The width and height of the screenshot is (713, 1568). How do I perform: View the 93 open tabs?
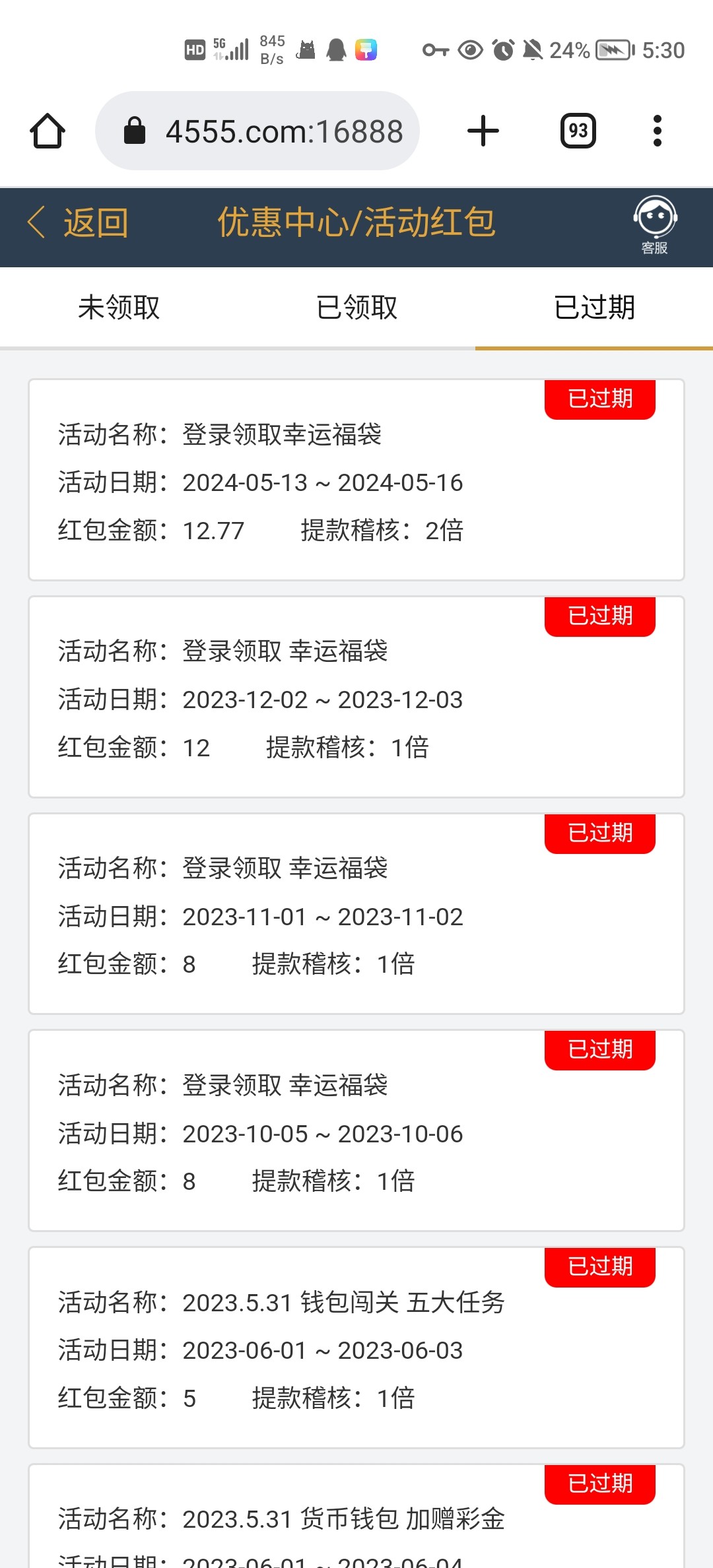[578, 131]
